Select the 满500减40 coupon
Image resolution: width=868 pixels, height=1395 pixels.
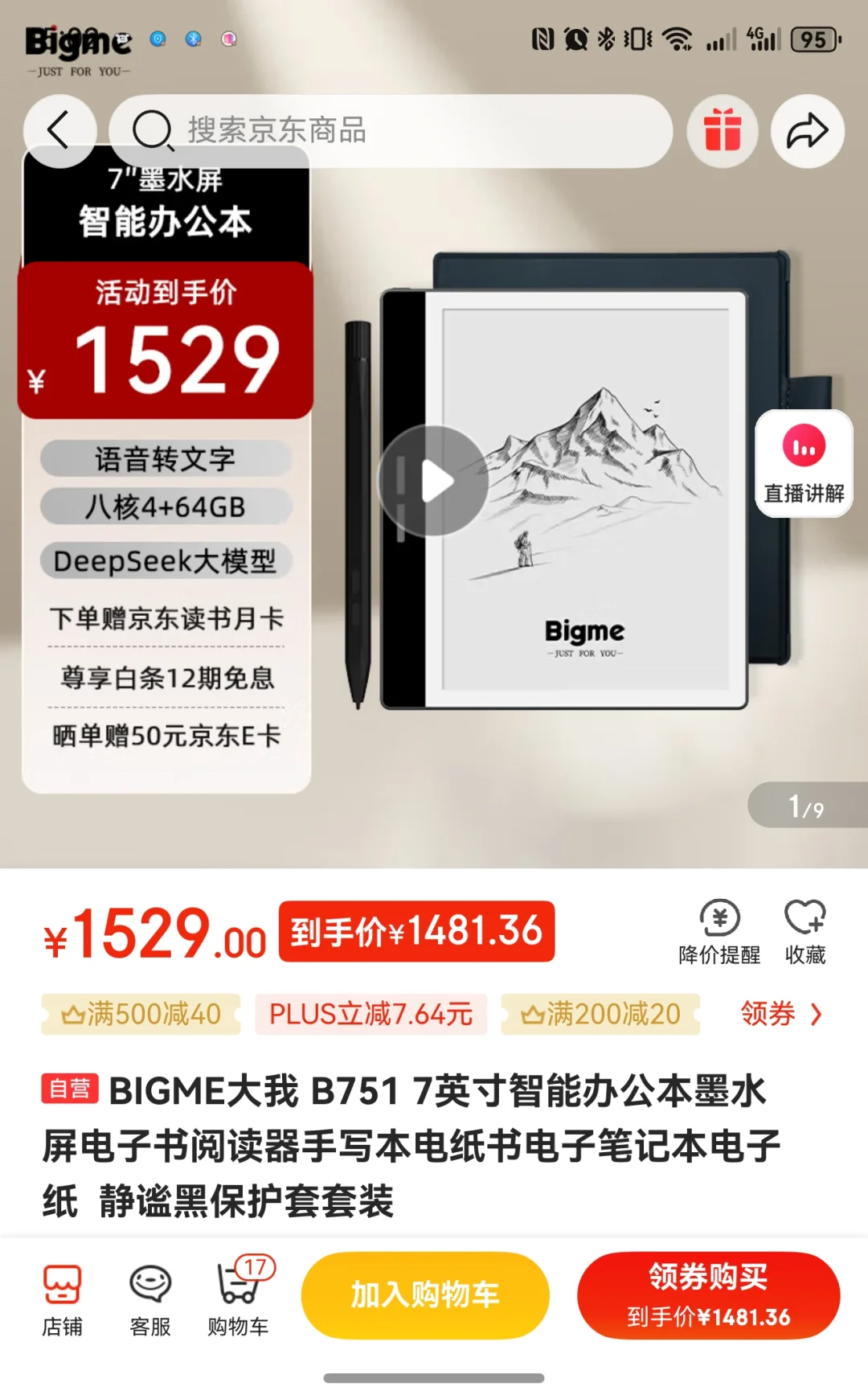click(x=141, y=1014)
